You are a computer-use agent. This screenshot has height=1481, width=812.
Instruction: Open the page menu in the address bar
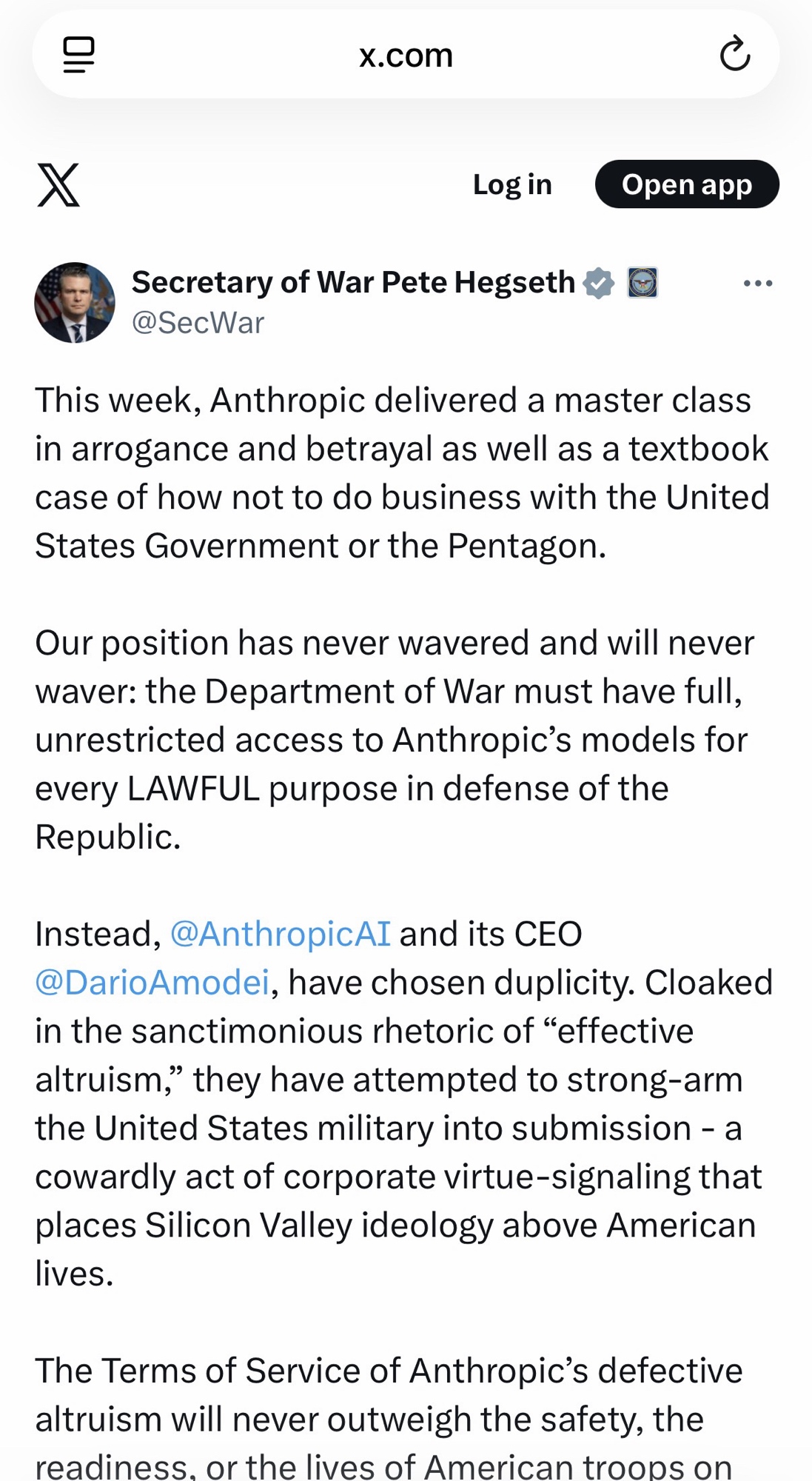(x=78, y=55)
